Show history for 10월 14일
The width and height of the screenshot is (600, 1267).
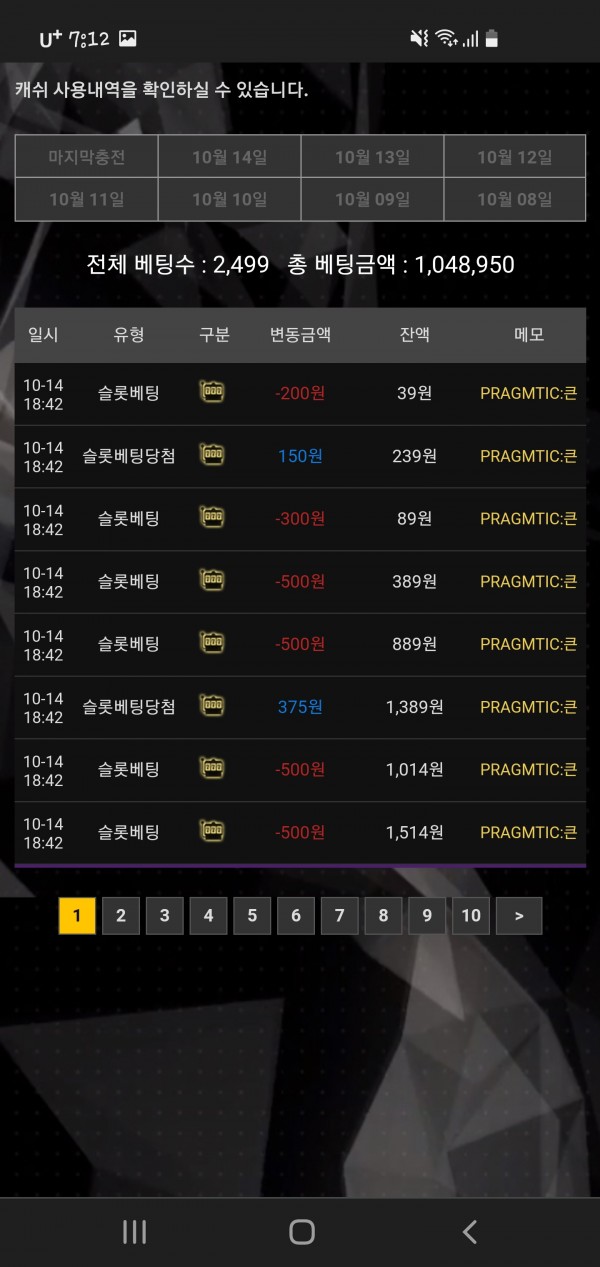230,157
